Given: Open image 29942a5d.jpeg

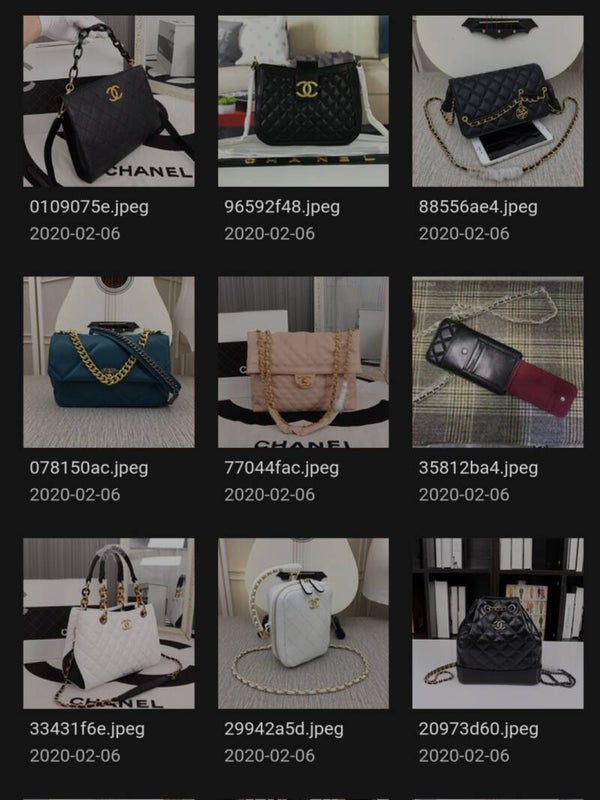Looking at the screenshot, I should tap(303, 623).
